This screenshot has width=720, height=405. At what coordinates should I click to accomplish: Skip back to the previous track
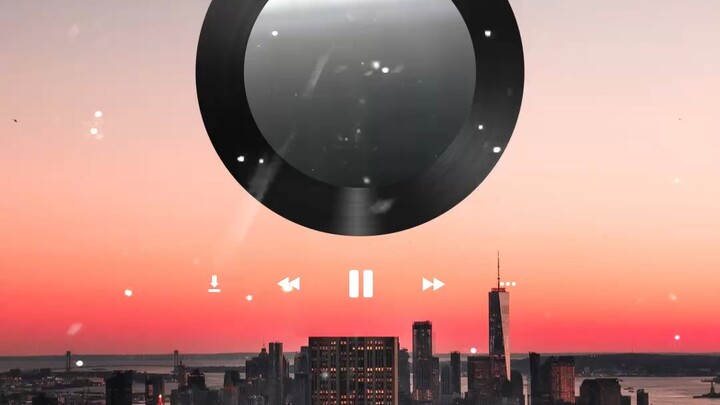[x=289, y=284]
